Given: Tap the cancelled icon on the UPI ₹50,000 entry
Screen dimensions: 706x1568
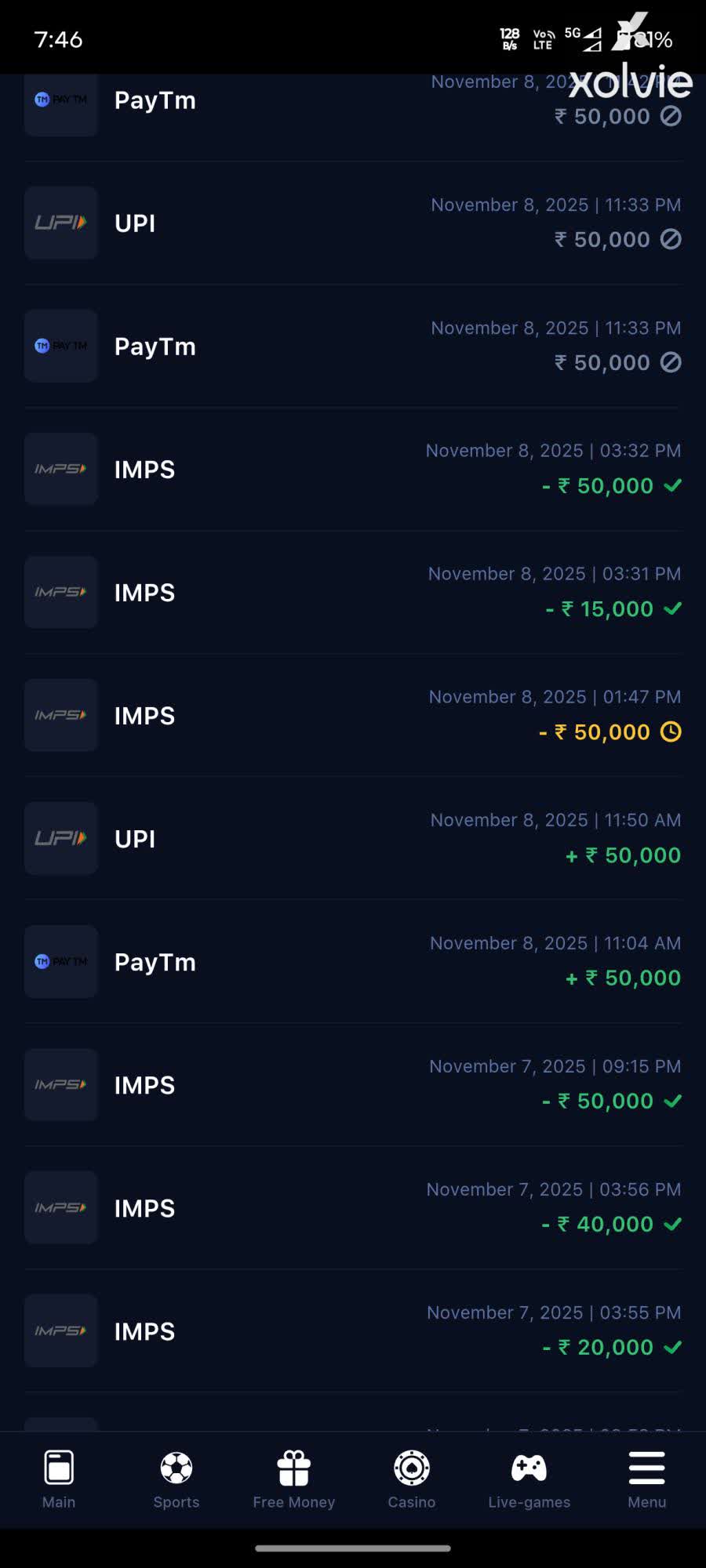Looking at the screenshot, I should (x=671, y=239).
